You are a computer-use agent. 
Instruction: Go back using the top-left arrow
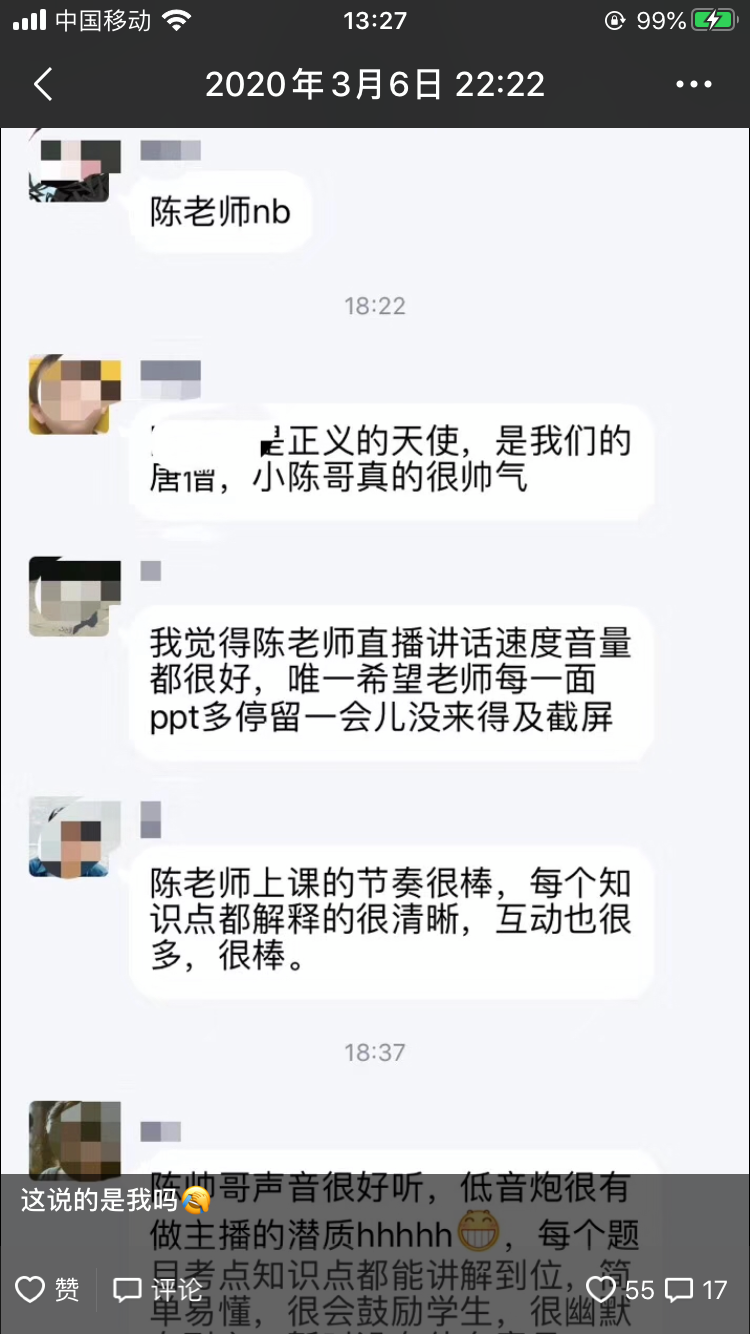tap(43, 85)
